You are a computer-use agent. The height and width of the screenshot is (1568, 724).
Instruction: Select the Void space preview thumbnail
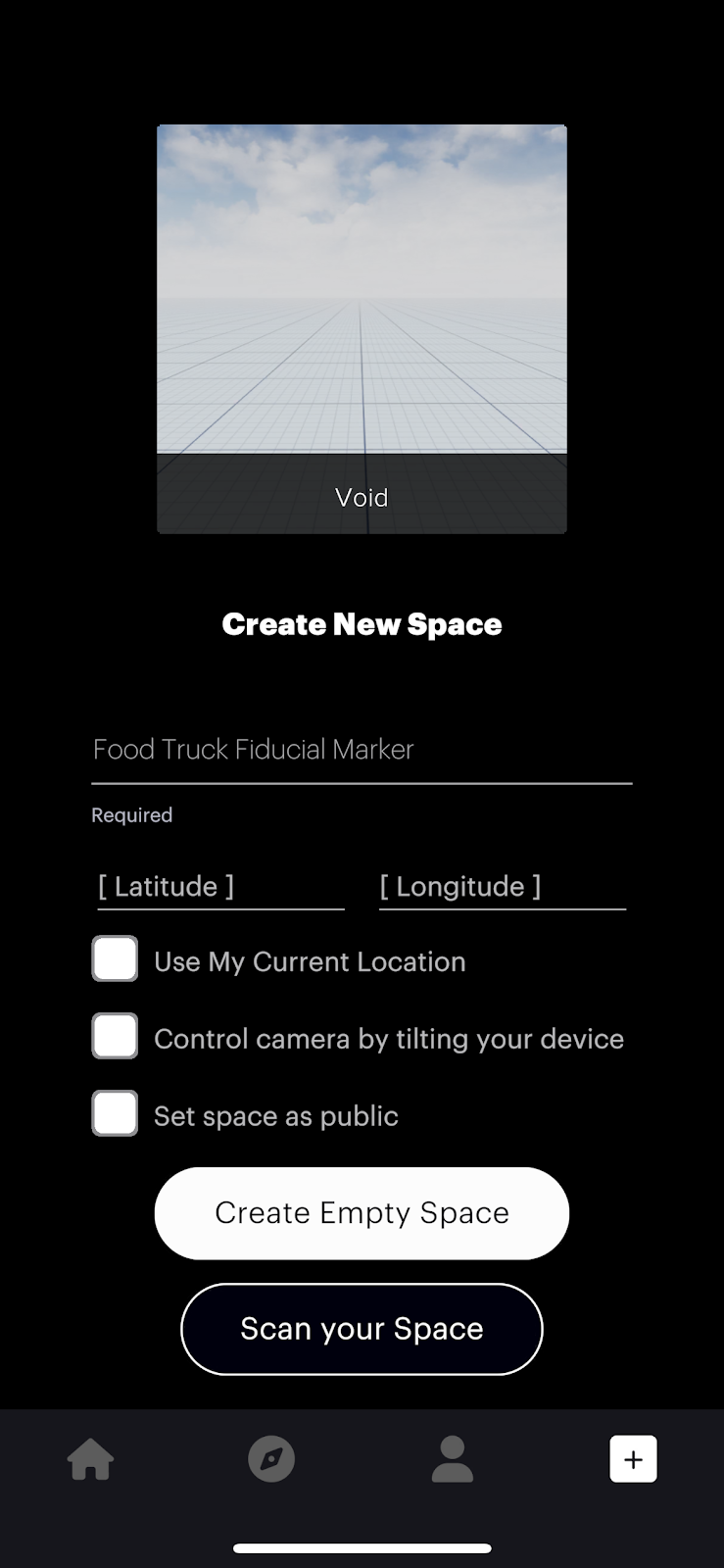(x=362, y=328)
